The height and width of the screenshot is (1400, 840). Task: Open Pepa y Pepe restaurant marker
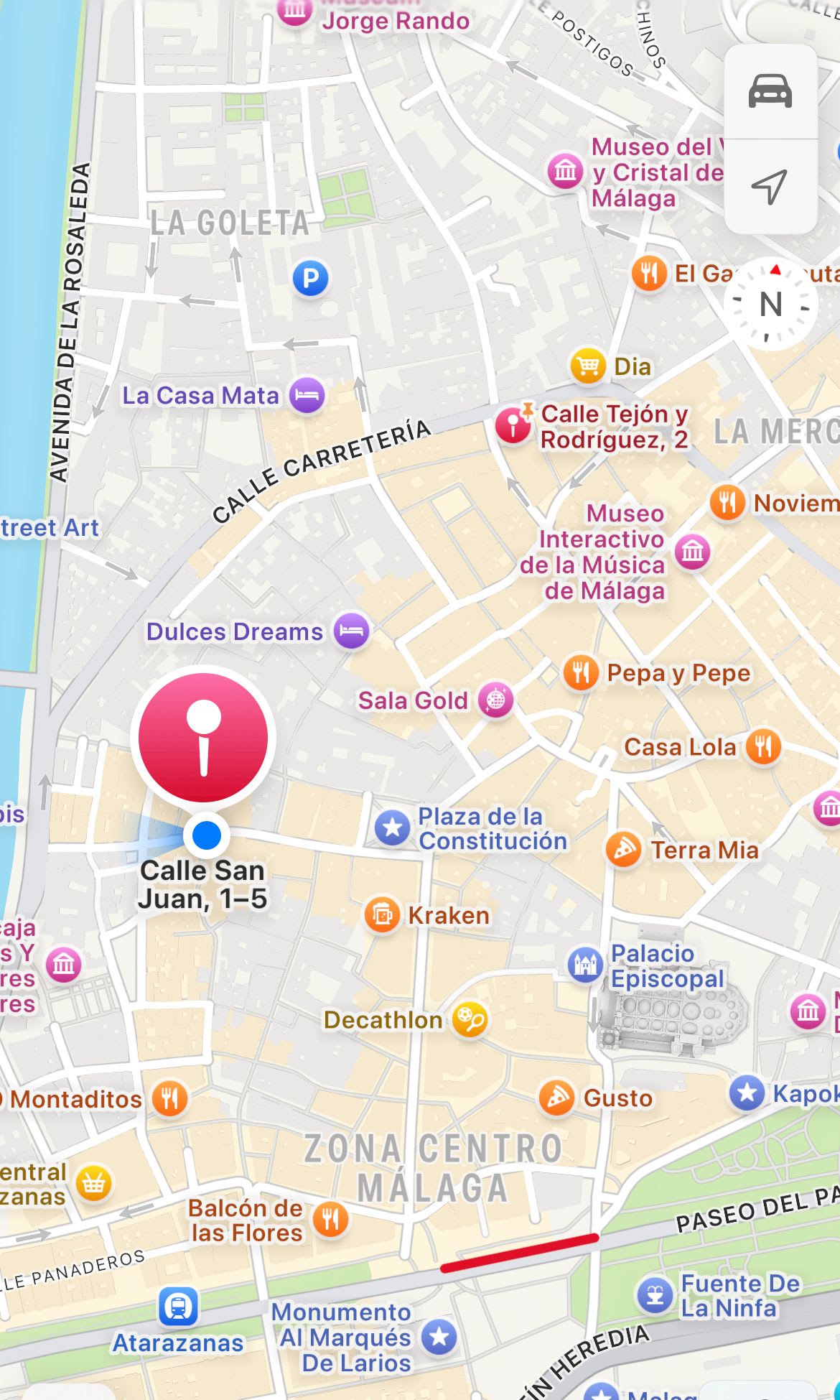pyautogui.click(x=581, y=673)
